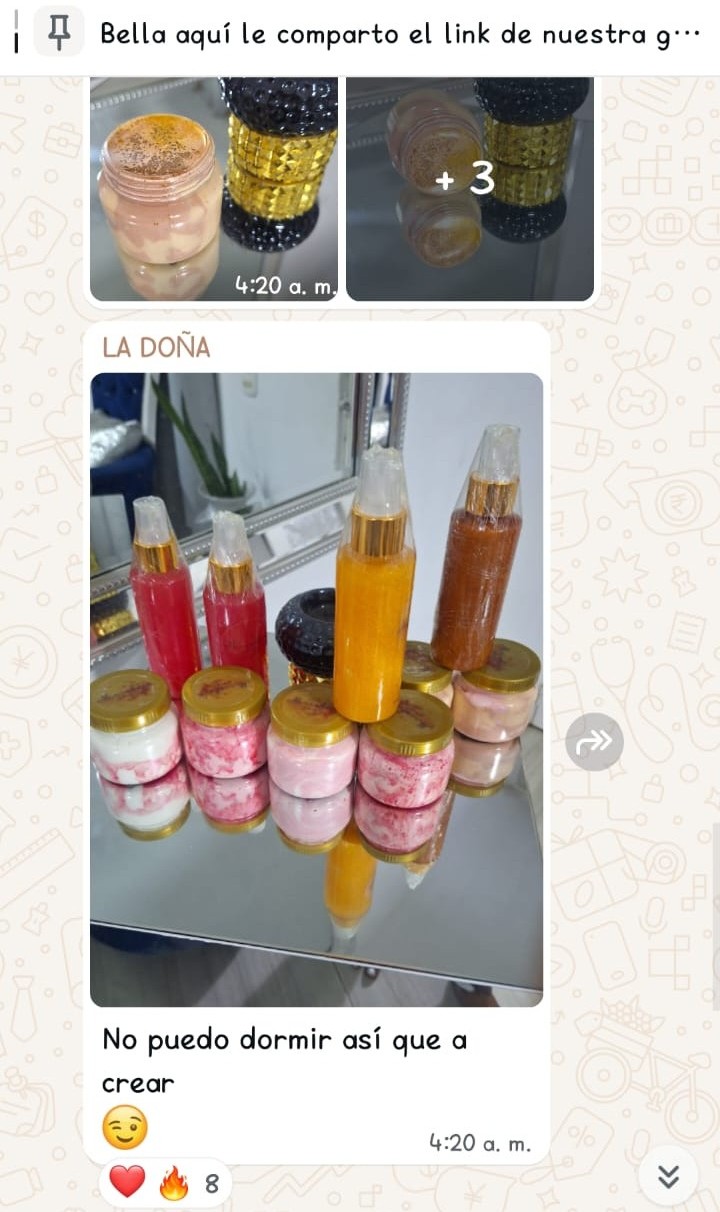Jump to latest messages with the double-down arrow

click(x=668, y=1176)
